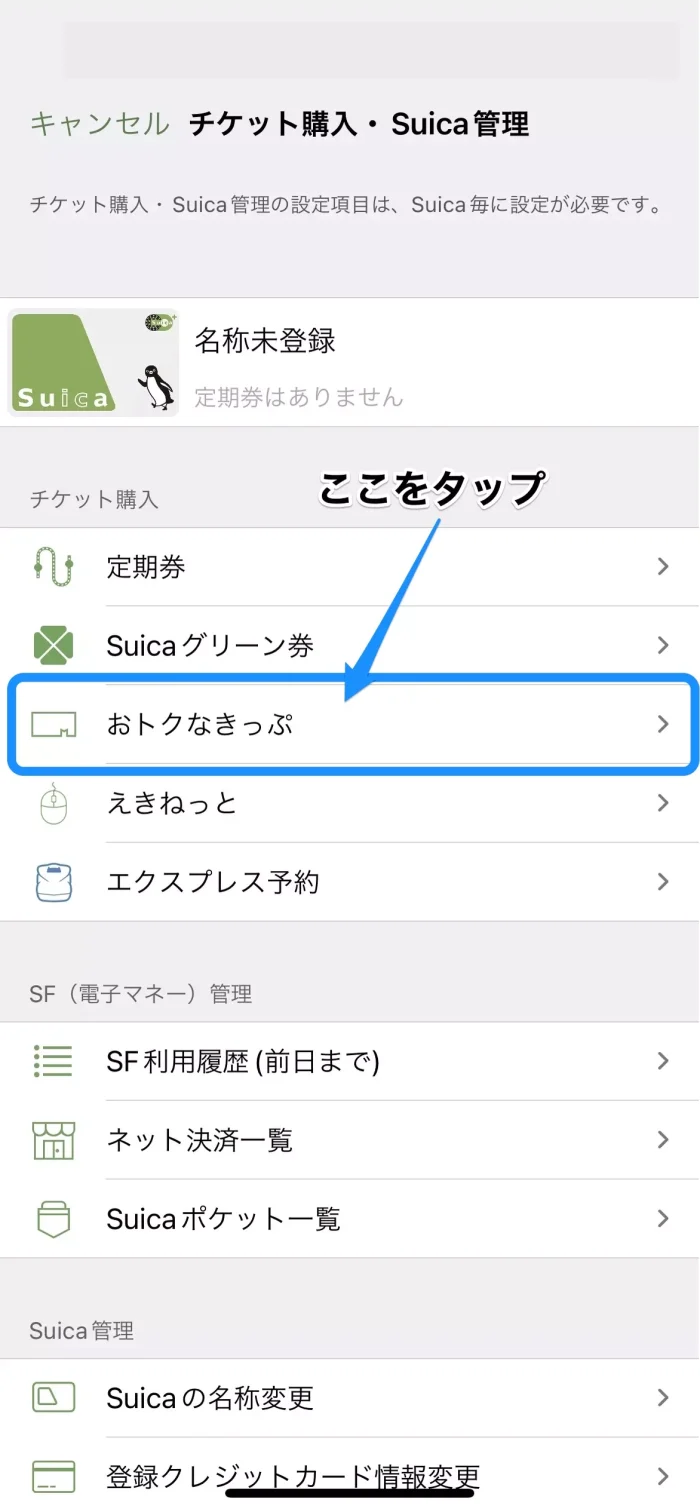Select the 名称未登録 Suica card
This screenshot has height=1512, width=700.
point(350,362)
